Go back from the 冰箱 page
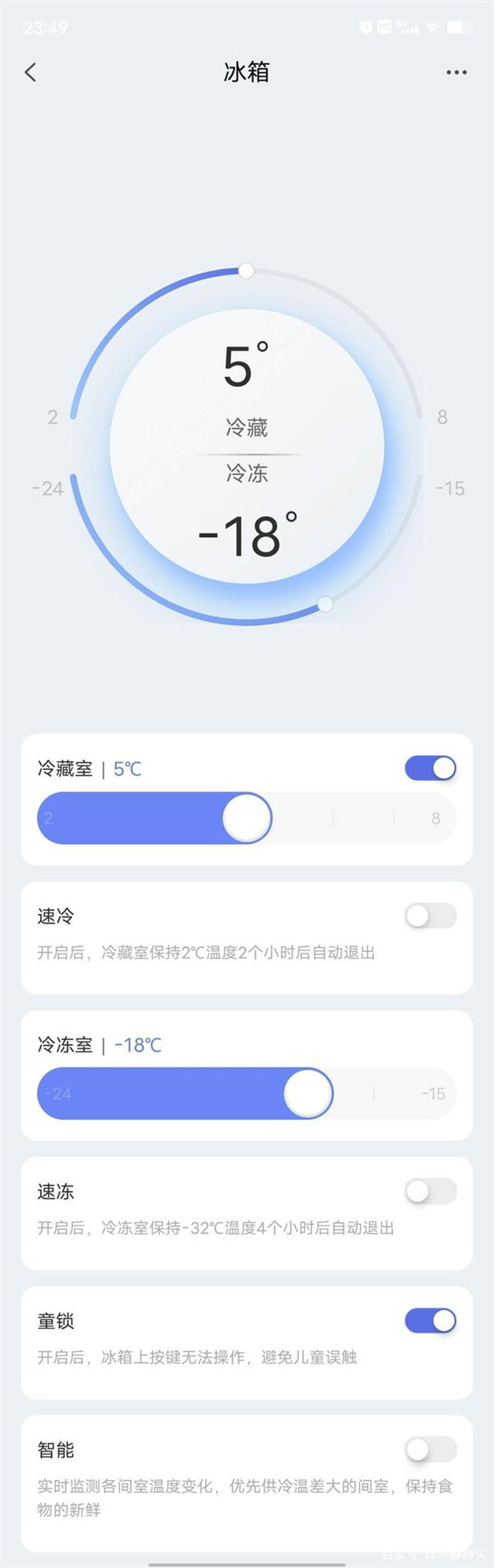Image resolution: width=494 pixels, height=1568 pixels. coord(30,72)
